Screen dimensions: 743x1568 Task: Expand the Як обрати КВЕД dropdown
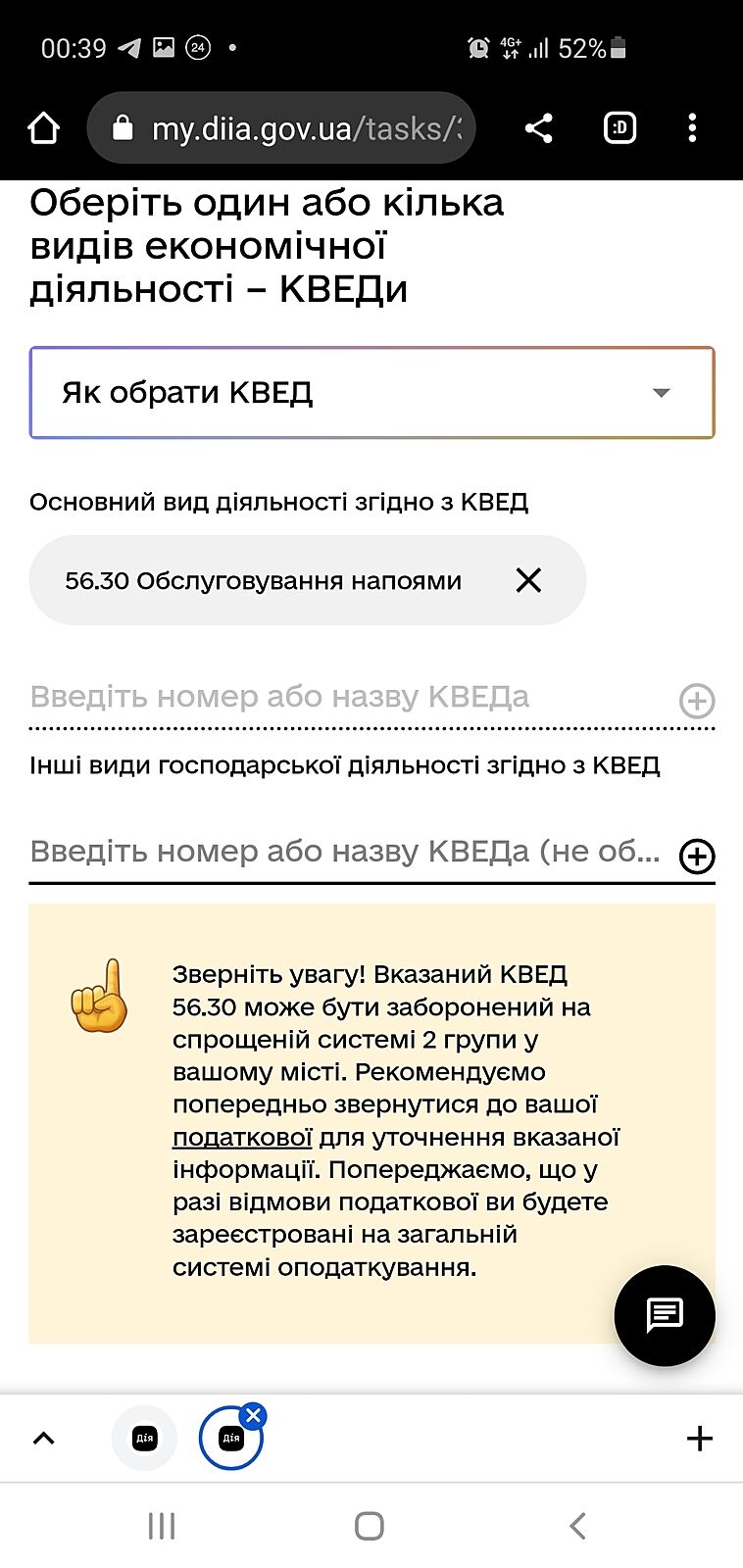click(x=371, y=393)
